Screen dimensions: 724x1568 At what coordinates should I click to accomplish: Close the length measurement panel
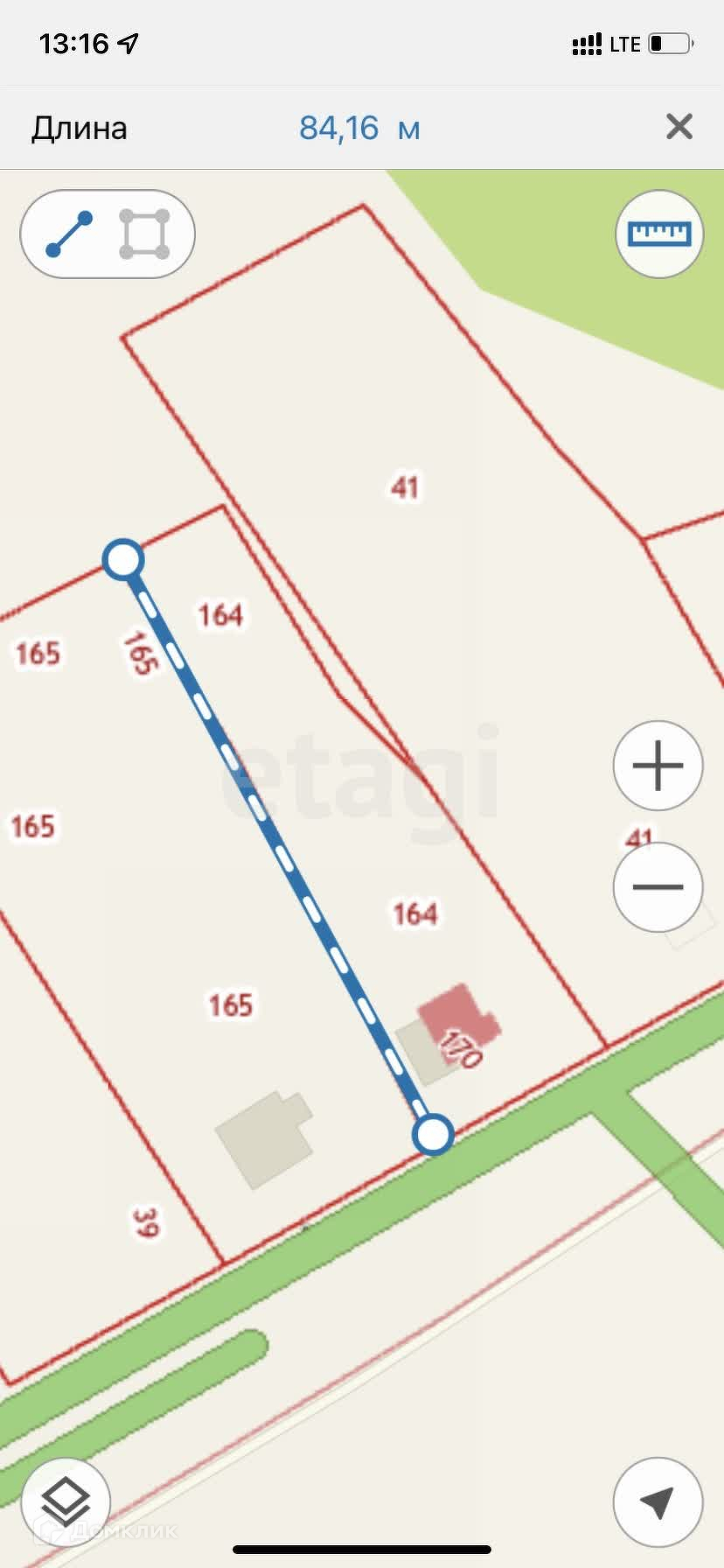(x=679, y=127)
